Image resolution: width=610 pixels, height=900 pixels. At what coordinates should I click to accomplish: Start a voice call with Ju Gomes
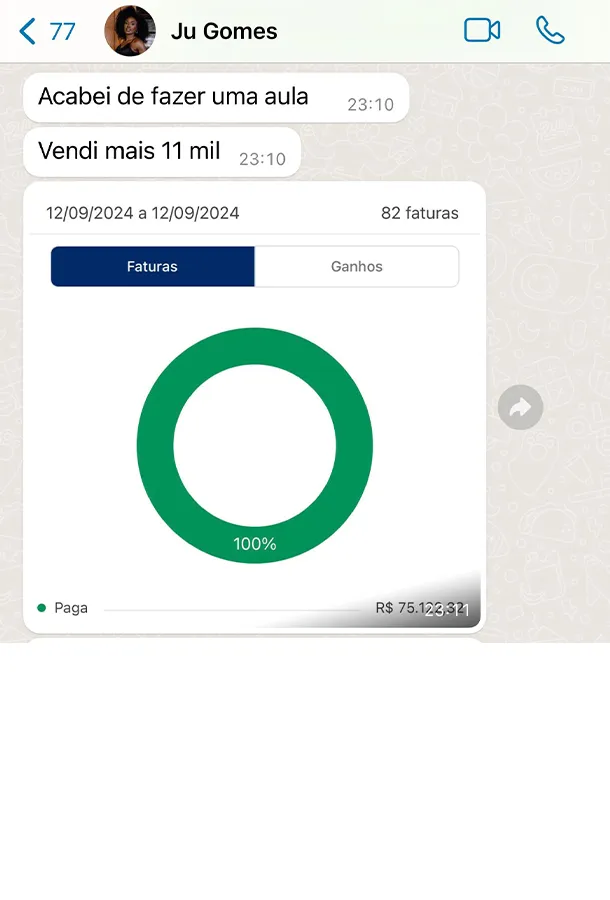550,30
